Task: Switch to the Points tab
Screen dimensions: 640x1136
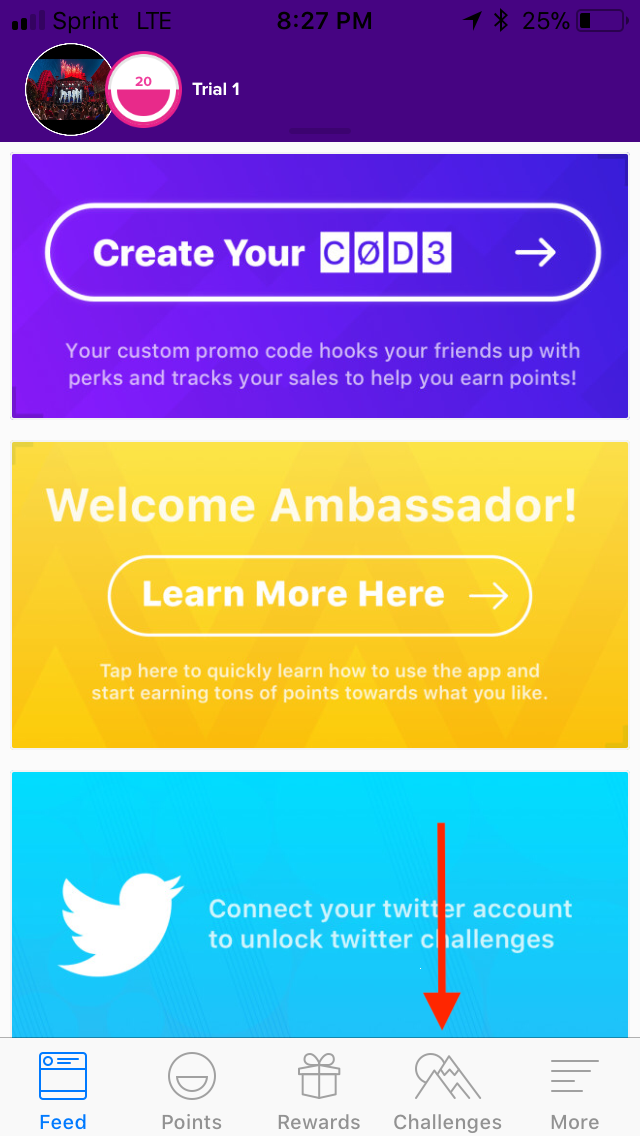Action: (x=191, y=1090)
